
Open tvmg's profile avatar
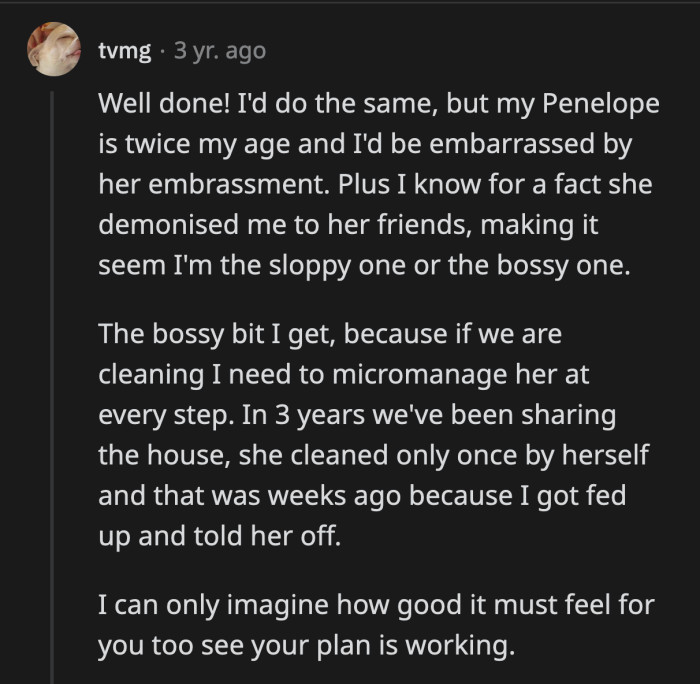(x=53, y=50)
